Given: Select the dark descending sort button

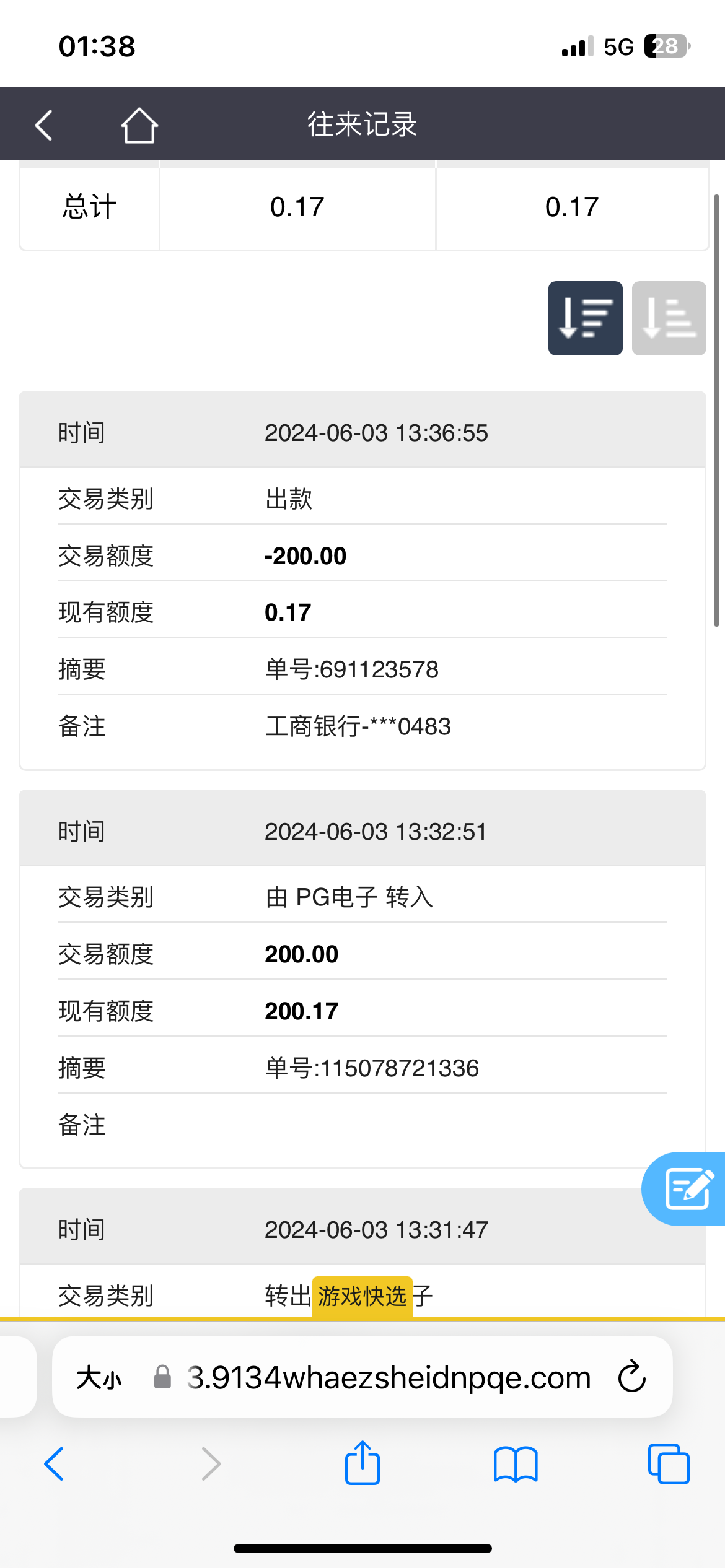Looking at the screenshot, I should coord(585,318).
